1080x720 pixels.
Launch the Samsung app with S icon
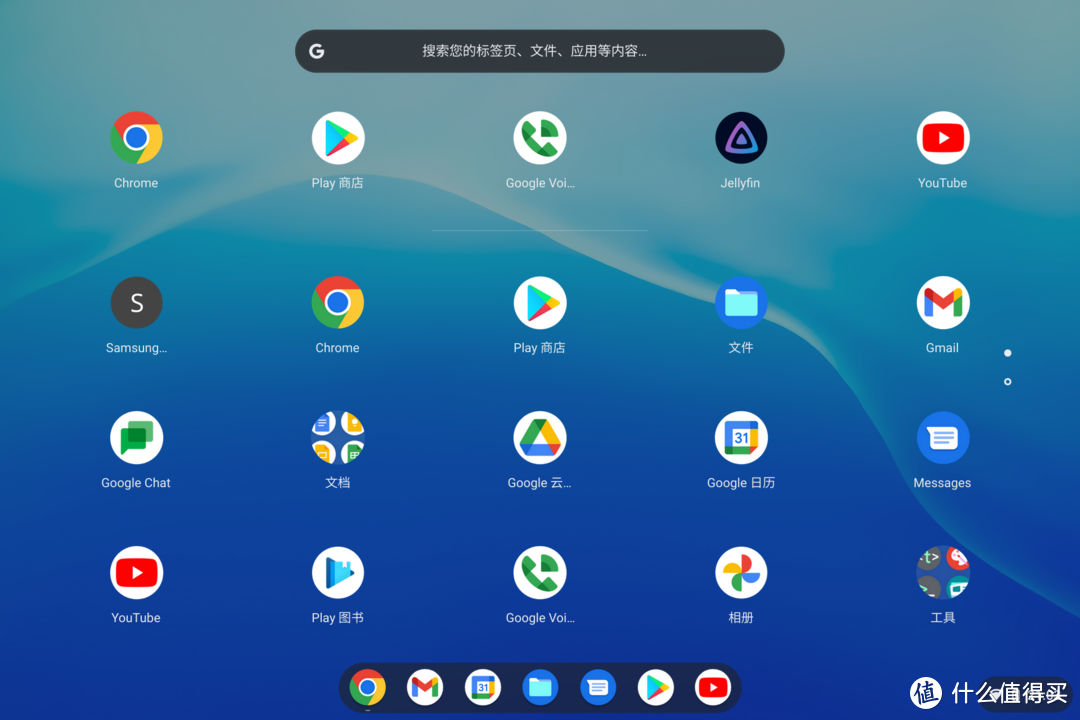point(136,303)
